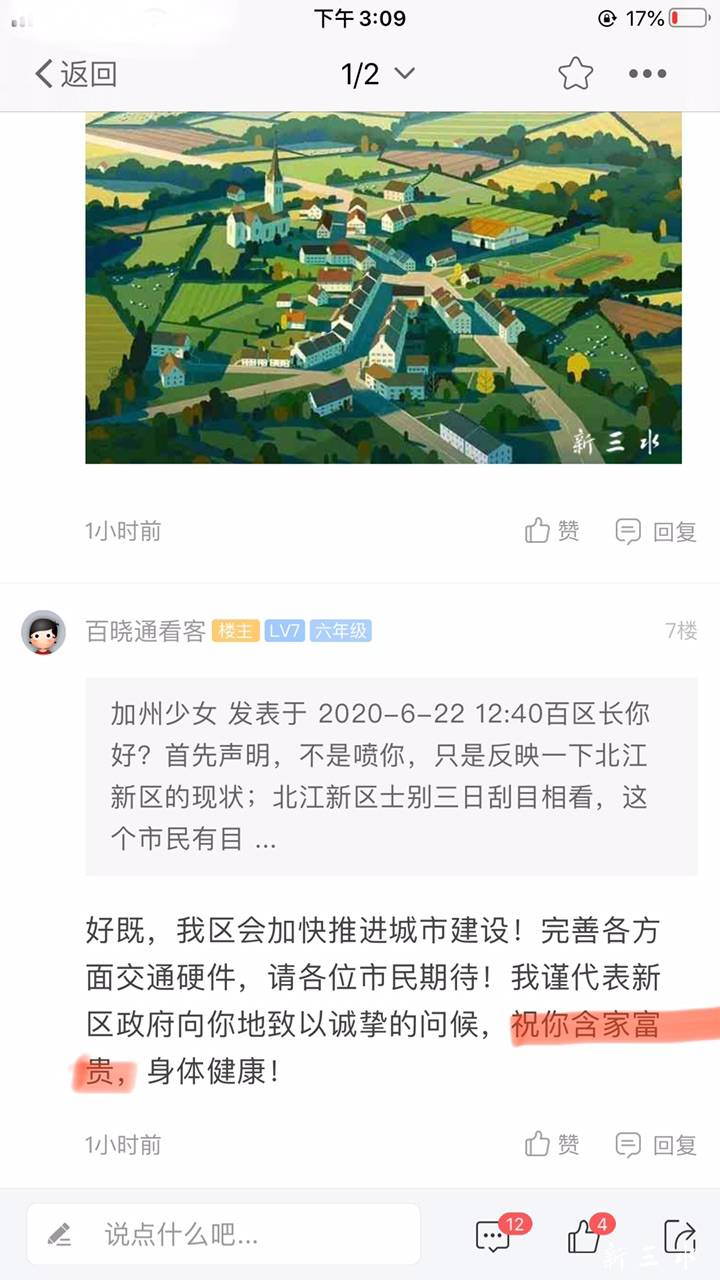Tap the 六年级 grade badge
The height and width of the screenshot is (1280, 720).
[341, 631]
